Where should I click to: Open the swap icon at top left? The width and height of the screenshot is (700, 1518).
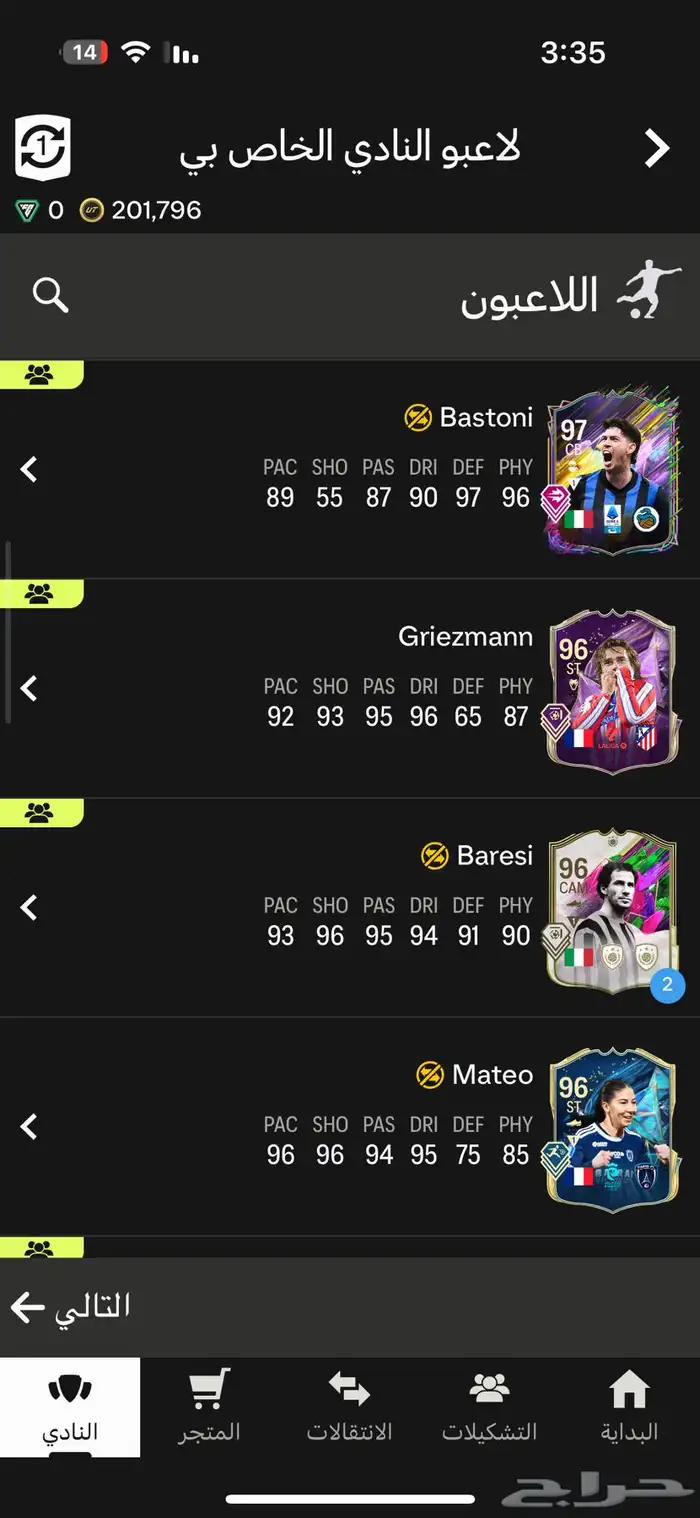43,148
